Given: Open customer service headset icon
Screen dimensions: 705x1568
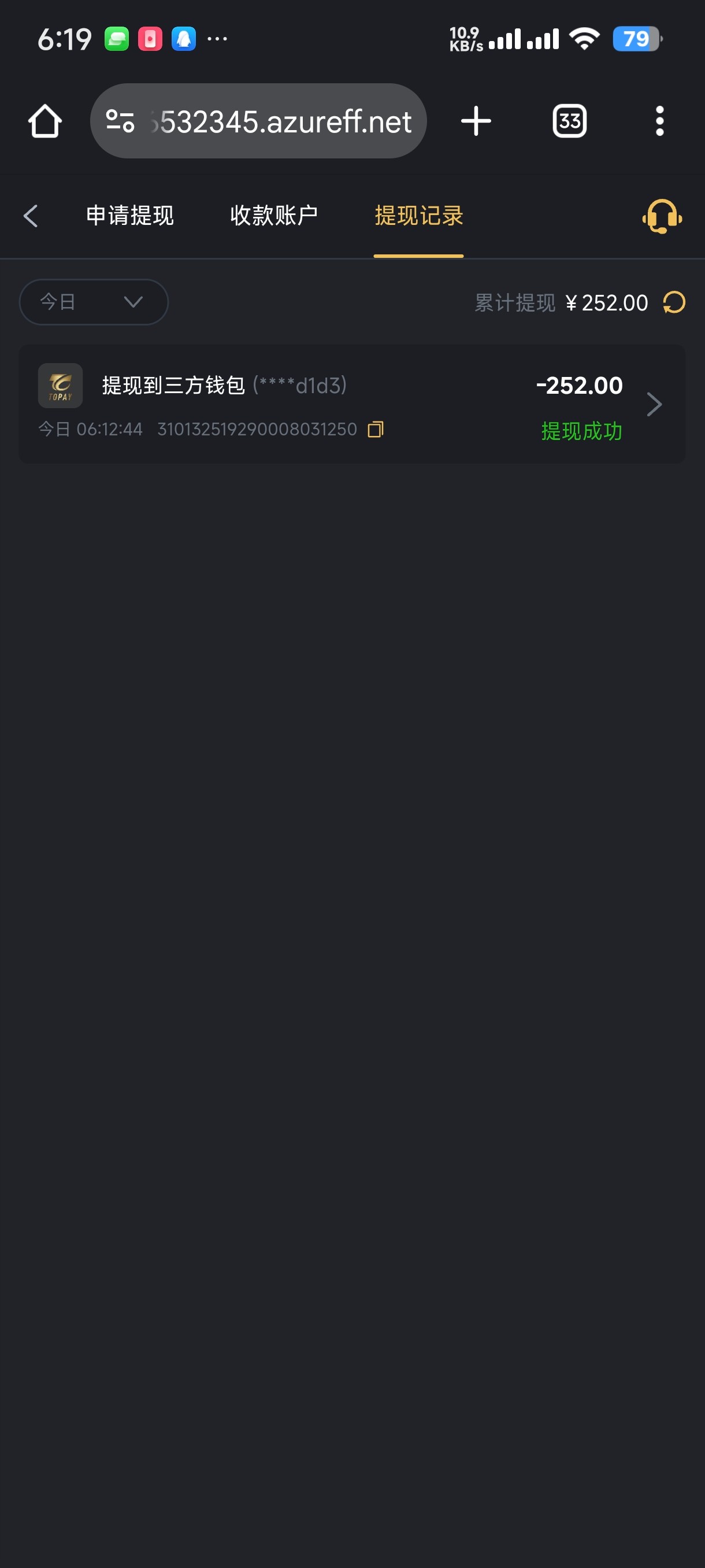Looking at the screenshot, I should [x=661, y=216].
